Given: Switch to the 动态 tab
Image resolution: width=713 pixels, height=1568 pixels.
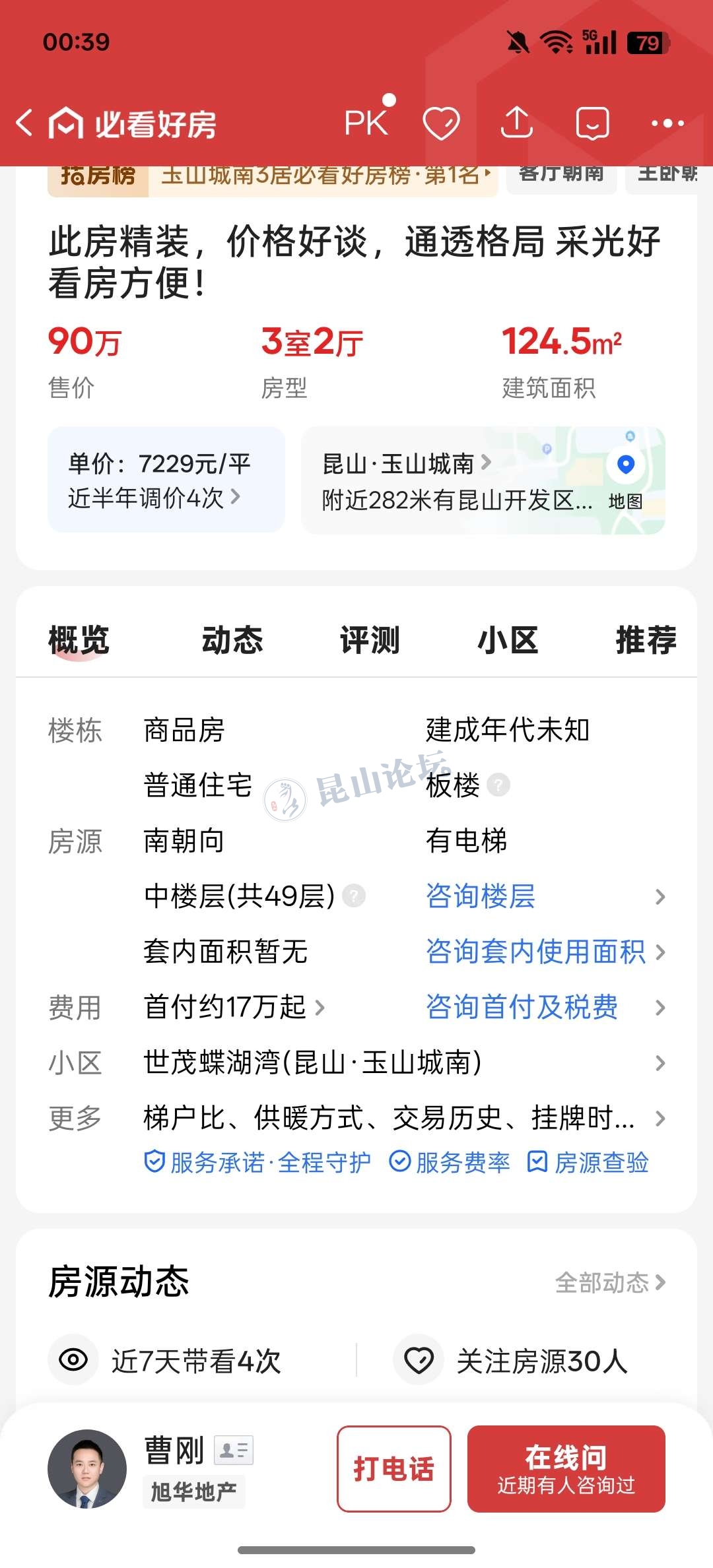Looking at the screenshot, I should click(x=232, y=640).
